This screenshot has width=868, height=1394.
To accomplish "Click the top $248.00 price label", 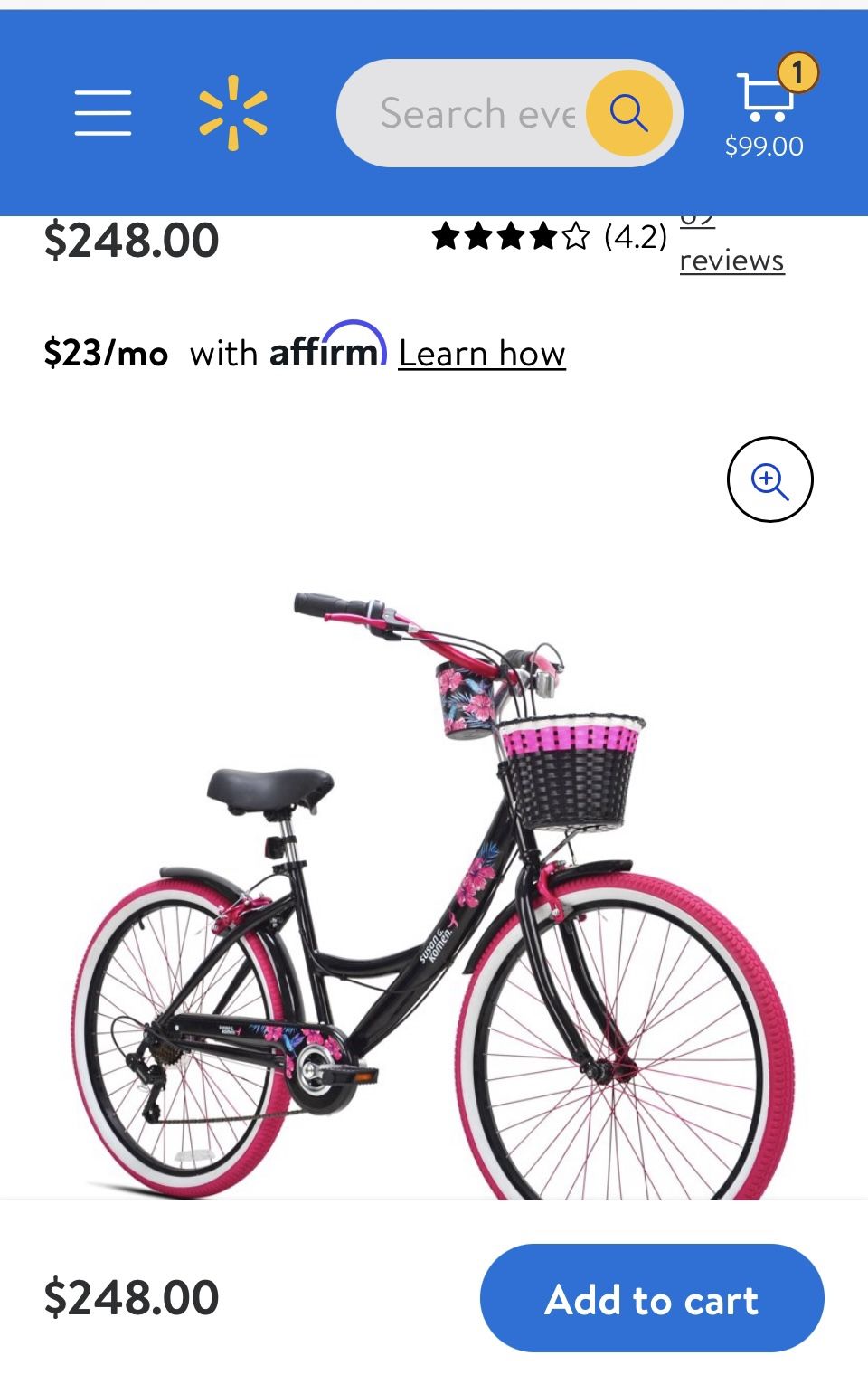I will pos(131,238).
